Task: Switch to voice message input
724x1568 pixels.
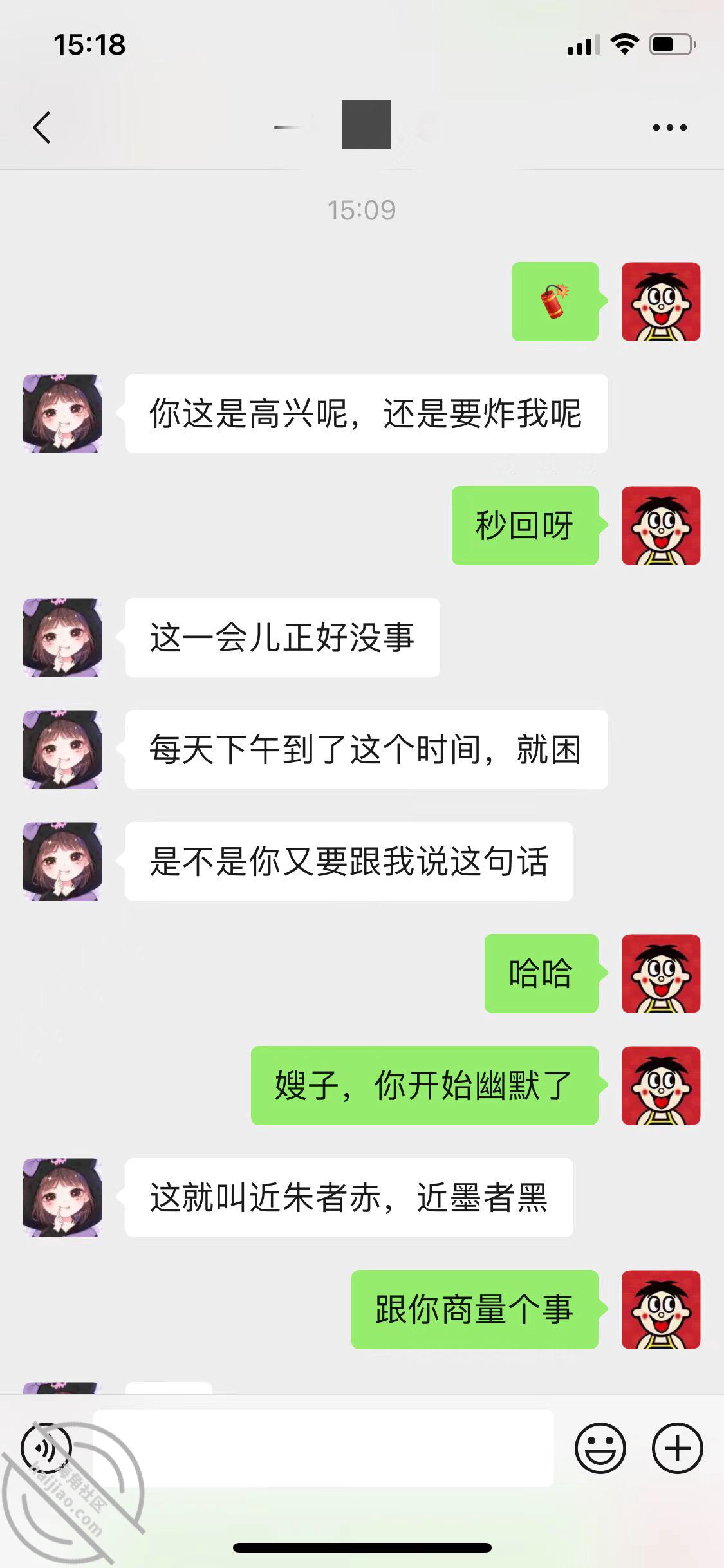Action: [x=46, y=1448]
